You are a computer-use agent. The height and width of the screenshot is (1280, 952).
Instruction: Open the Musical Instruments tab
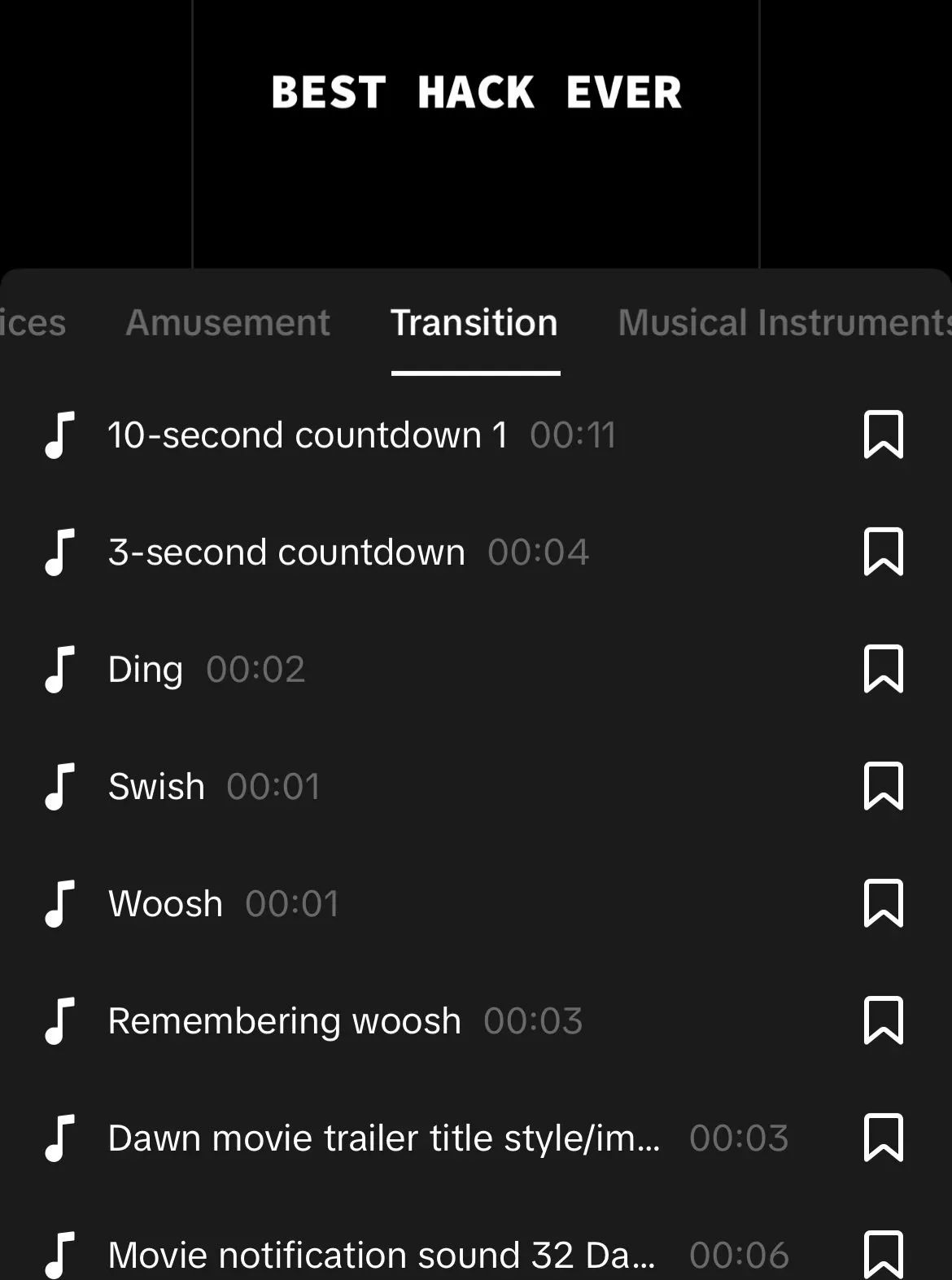(783, 323)
